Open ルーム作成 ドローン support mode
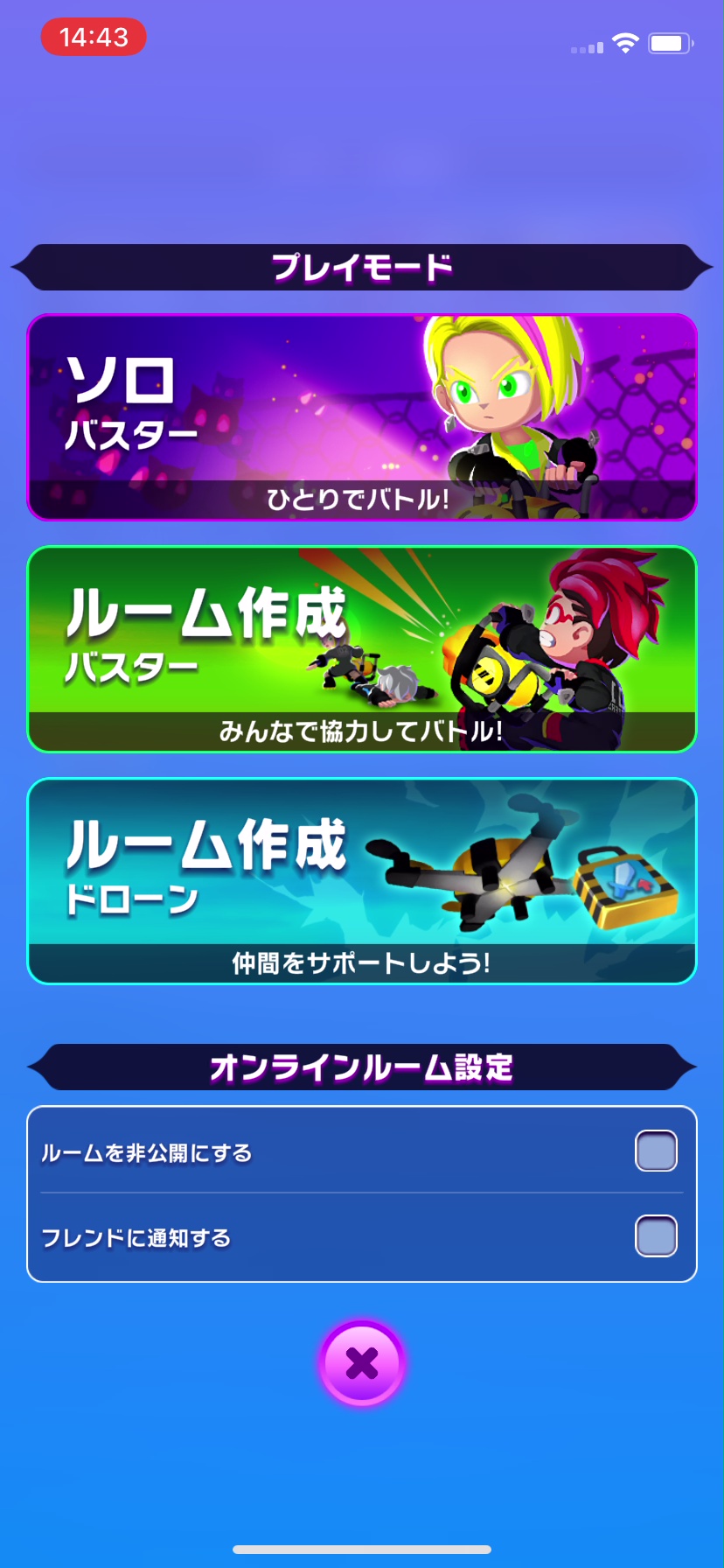 pyautogui.click(x=362, y=881)
